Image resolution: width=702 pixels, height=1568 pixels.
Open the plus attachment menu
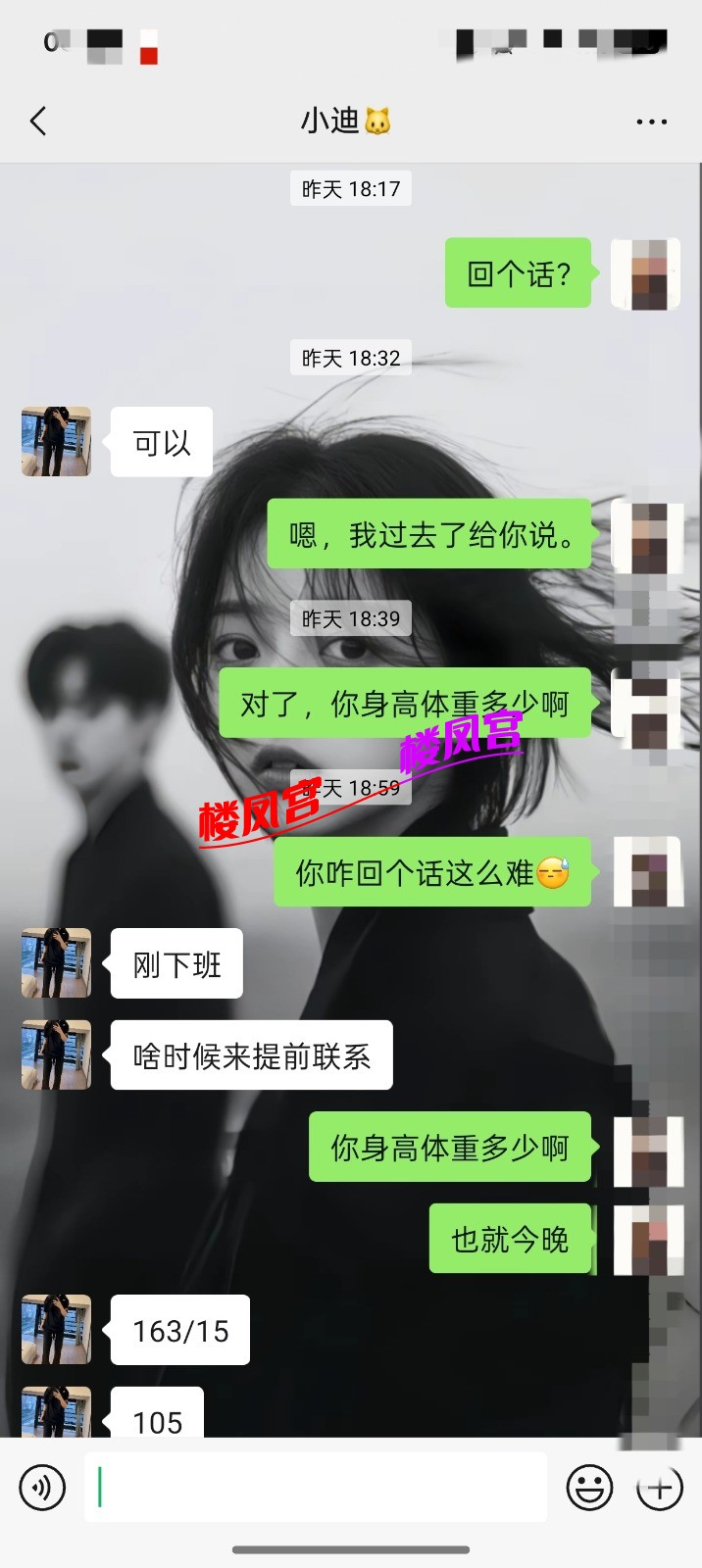[660, 1488]
